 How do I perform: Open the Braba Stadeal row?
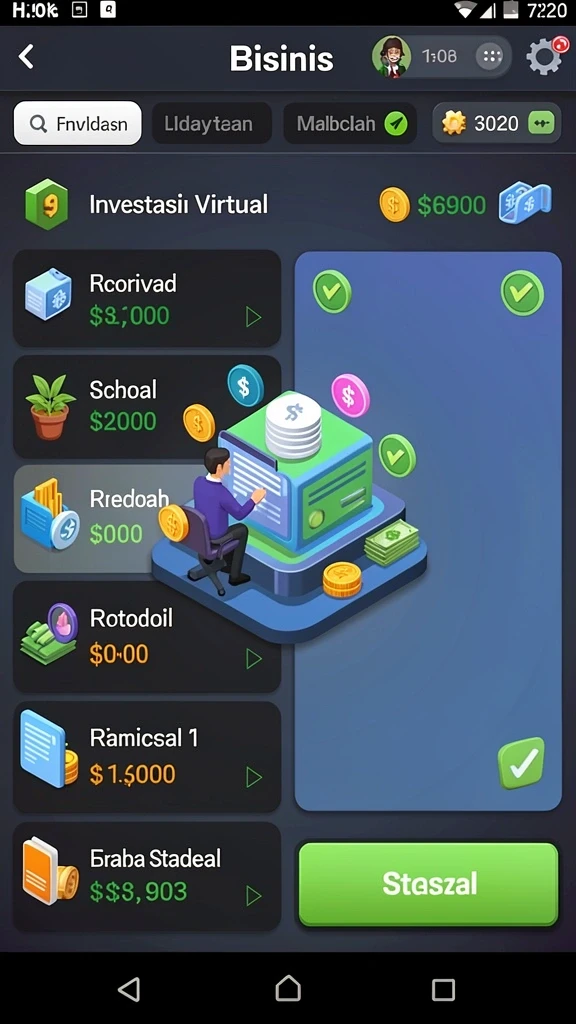147,876
